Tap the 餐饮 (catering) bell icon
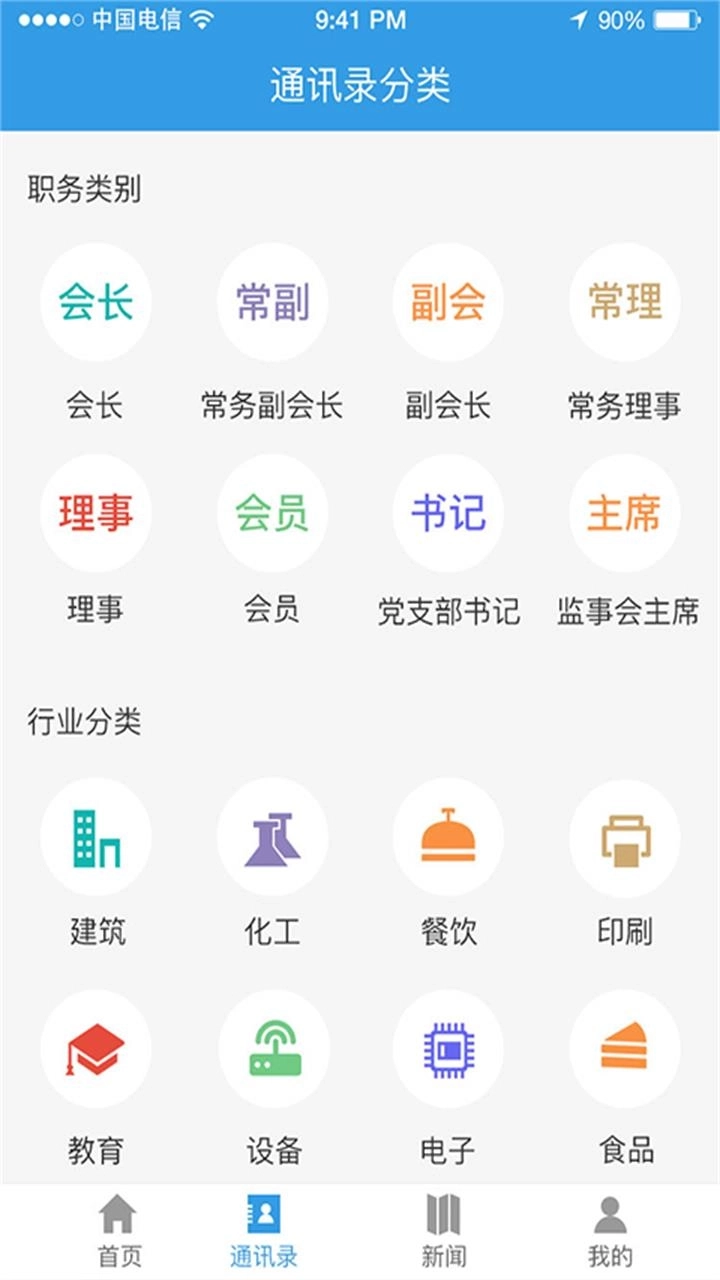The height and width of the screenshot is (1280, 720). coord(447,838)
